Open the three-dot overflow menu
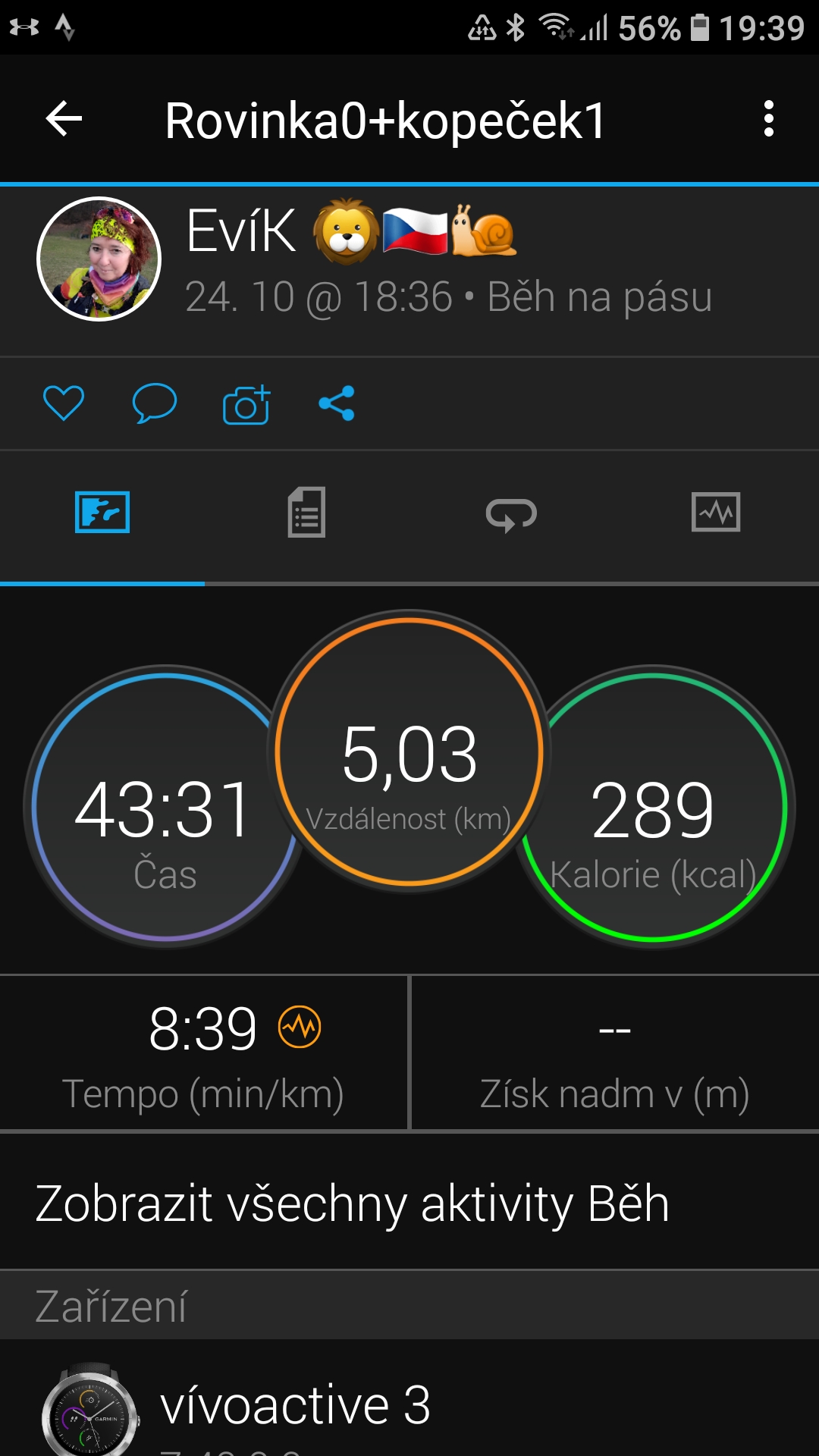 (768, 119)
